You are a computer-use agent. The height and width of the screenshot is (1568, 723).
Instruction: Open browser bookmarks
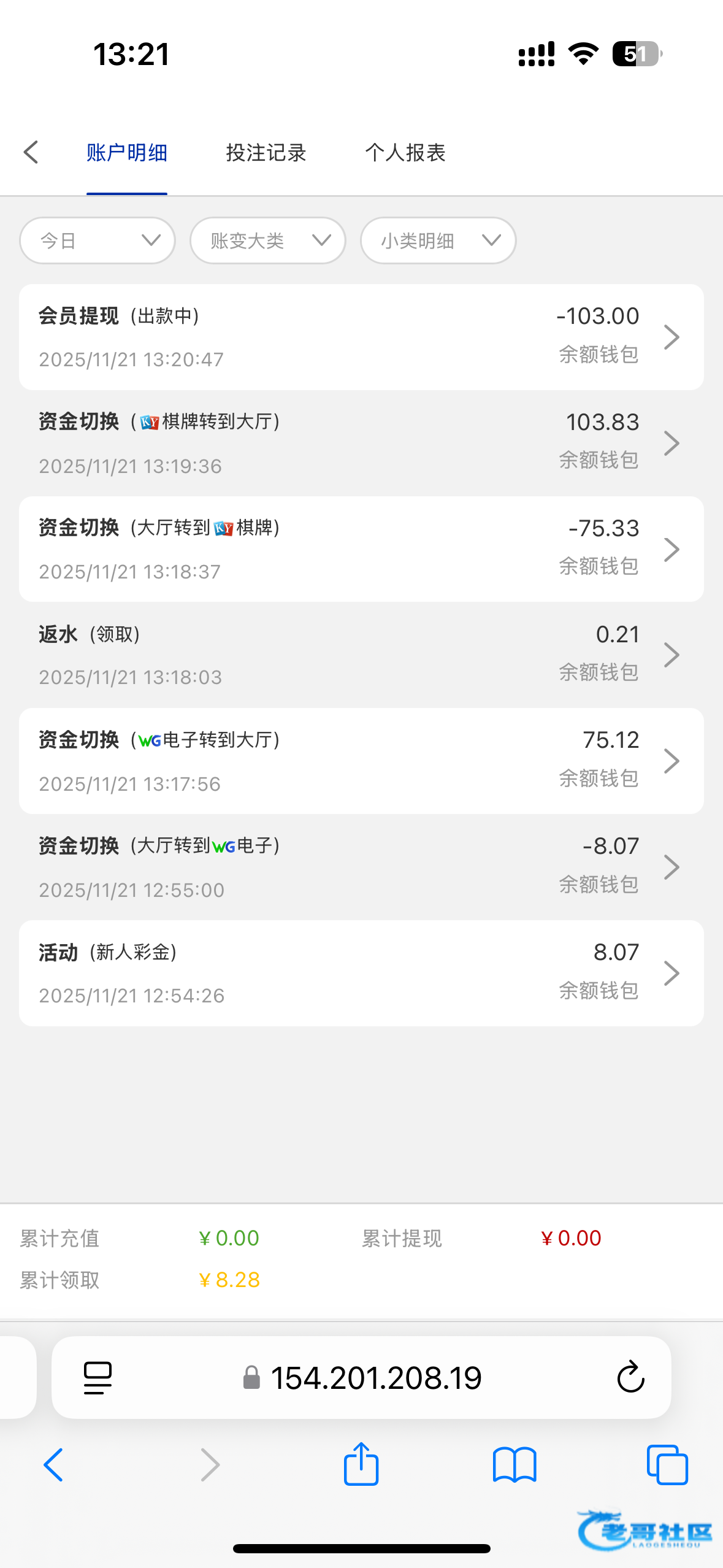[x=515, y=1465]
